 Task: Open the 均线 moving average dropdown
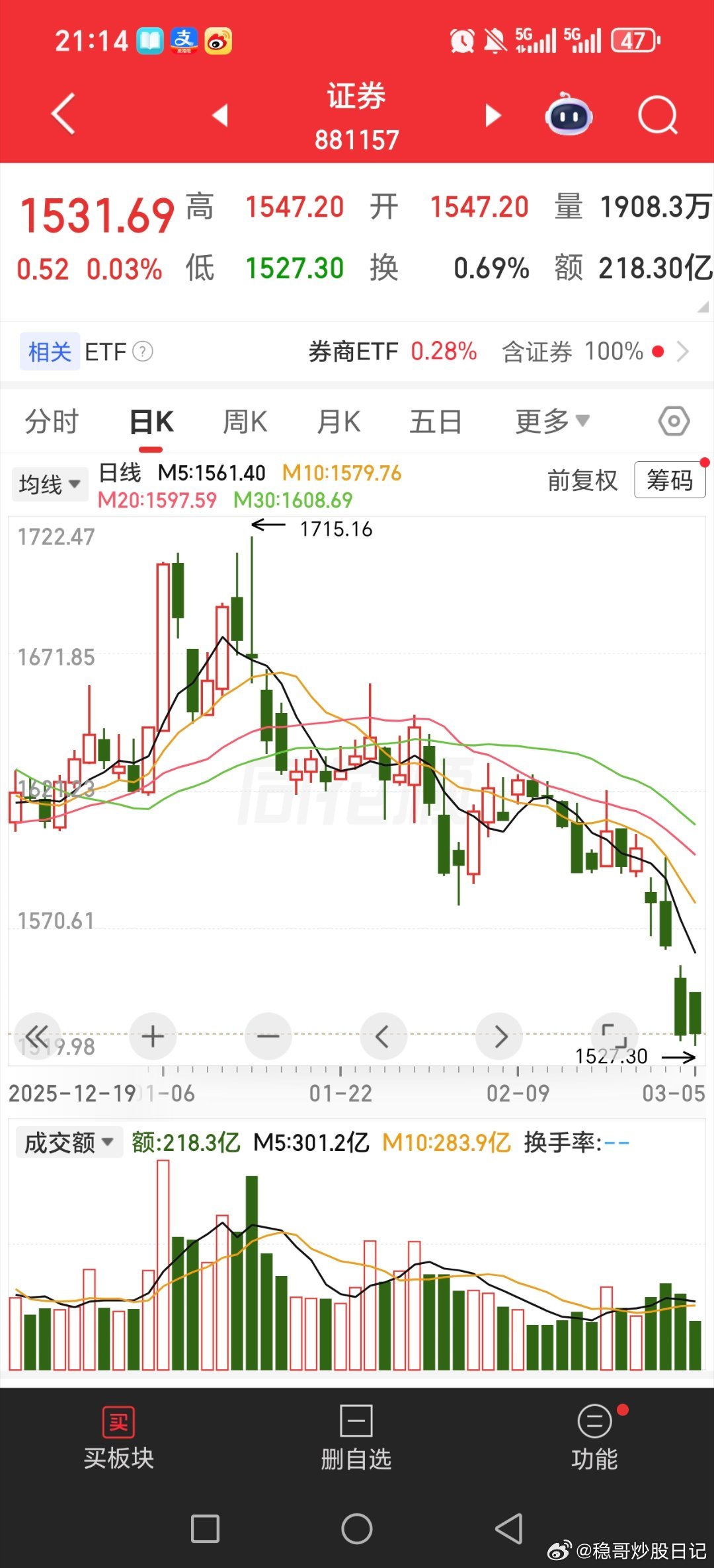coord(50,484)
